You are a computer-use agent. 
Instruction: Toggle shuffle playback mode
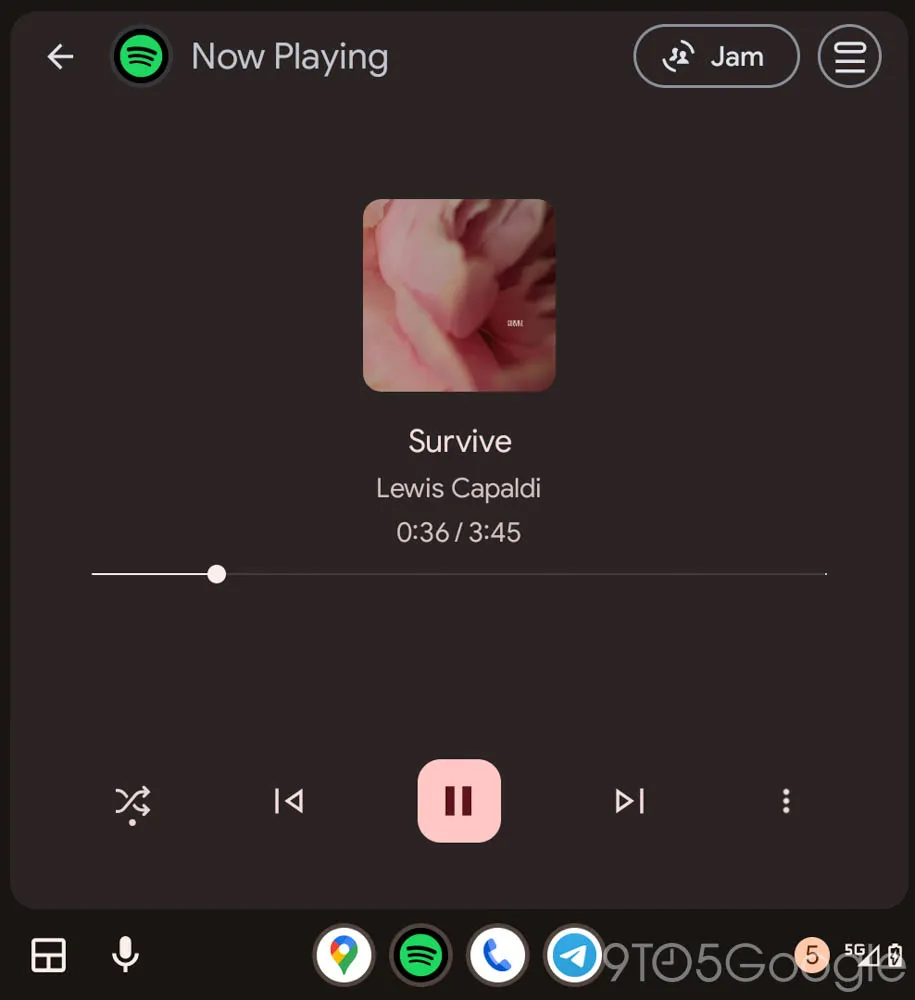[132, 801]
